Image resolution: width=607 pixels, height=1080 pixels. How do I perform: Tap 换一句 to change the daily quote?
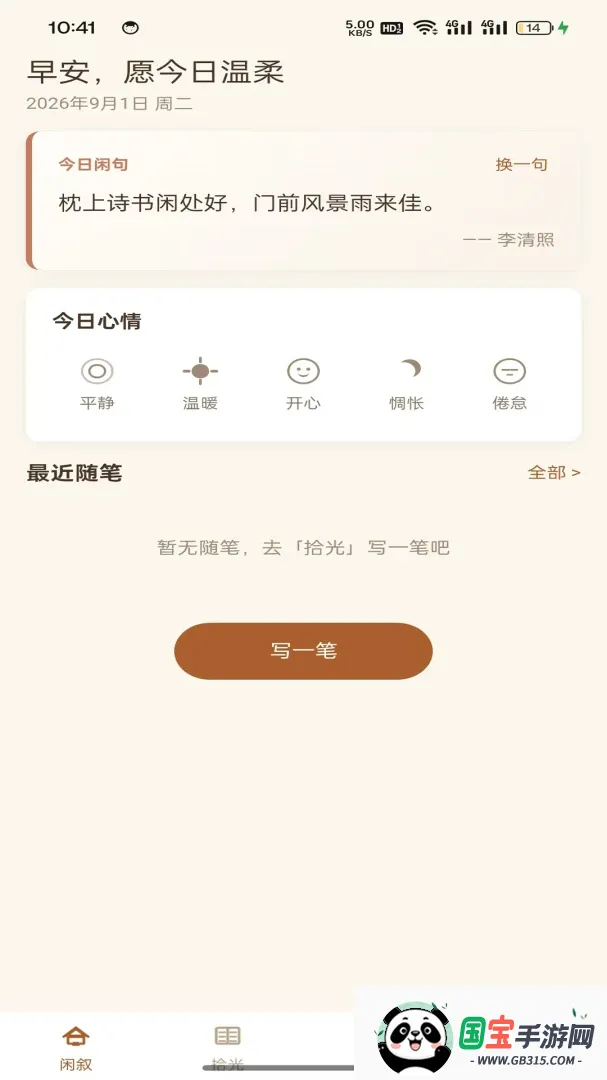tap(521, 165)
